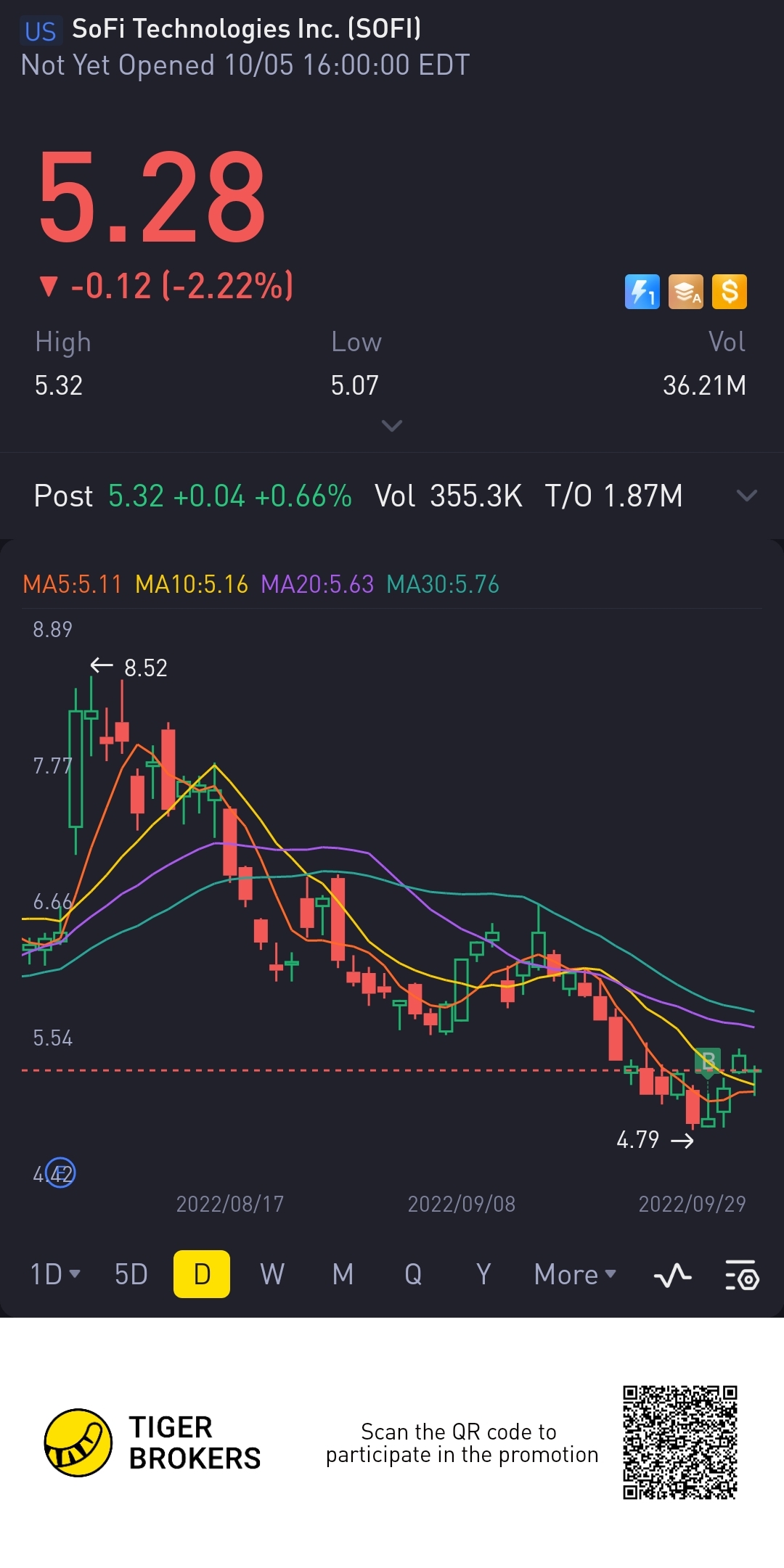Expand the Post market row dropdown
This screenshot has width=784, height=1568.
pos(746,496)
